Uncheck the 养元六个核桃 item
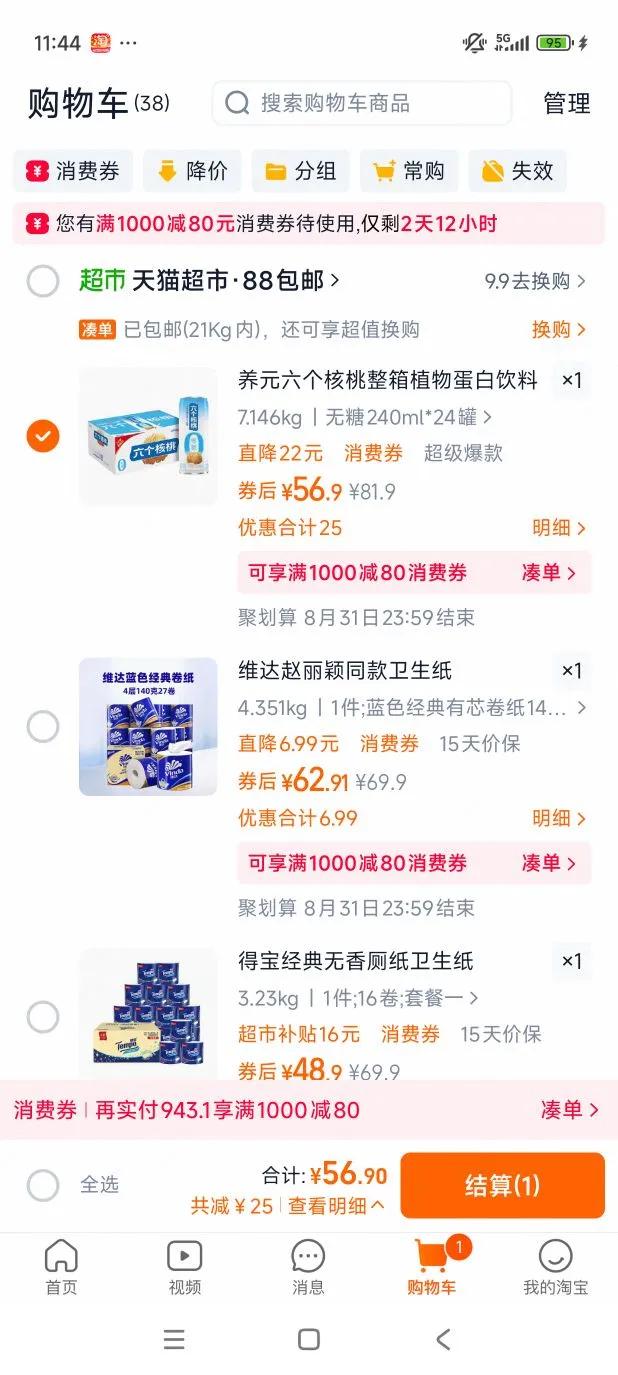 click(43, 436)
